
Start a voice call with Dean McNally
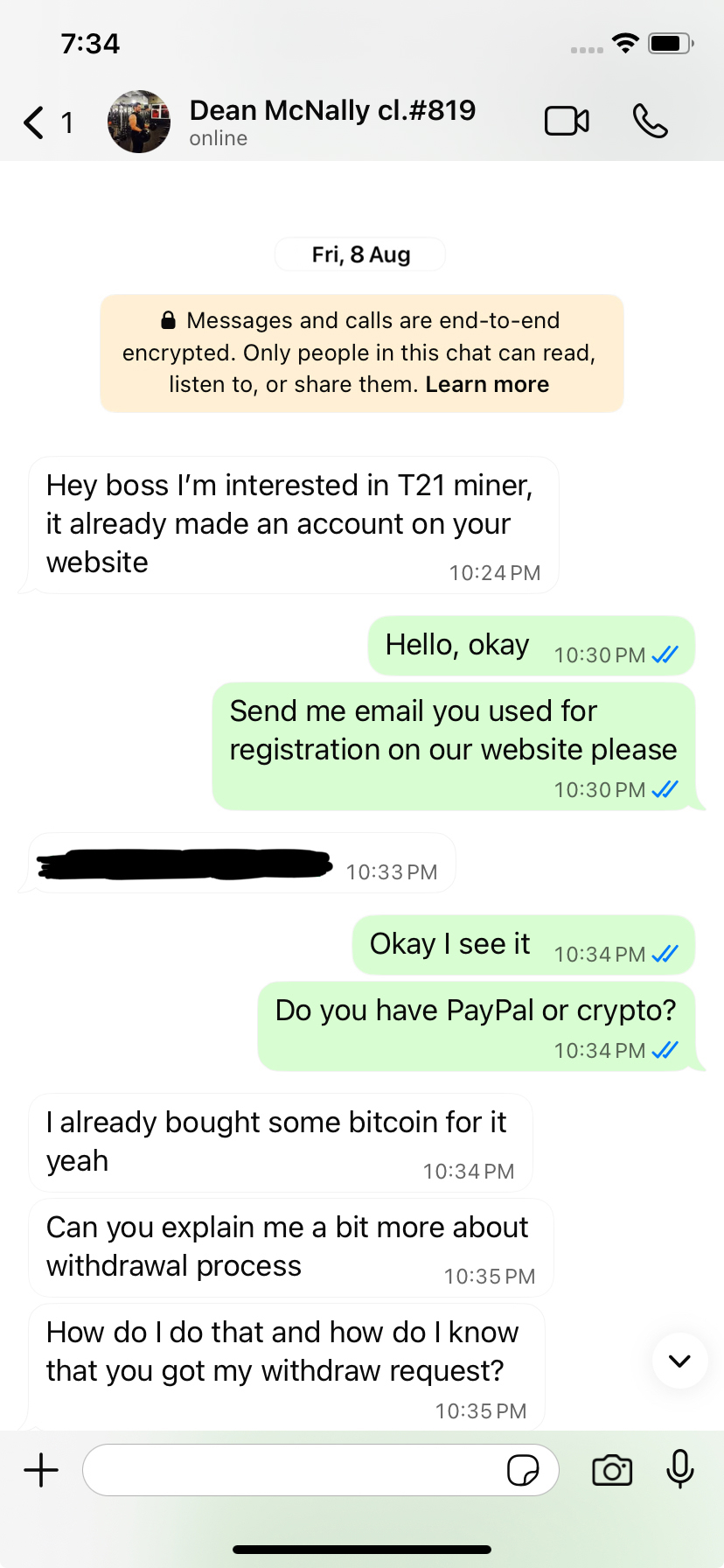tap(650, 121)
